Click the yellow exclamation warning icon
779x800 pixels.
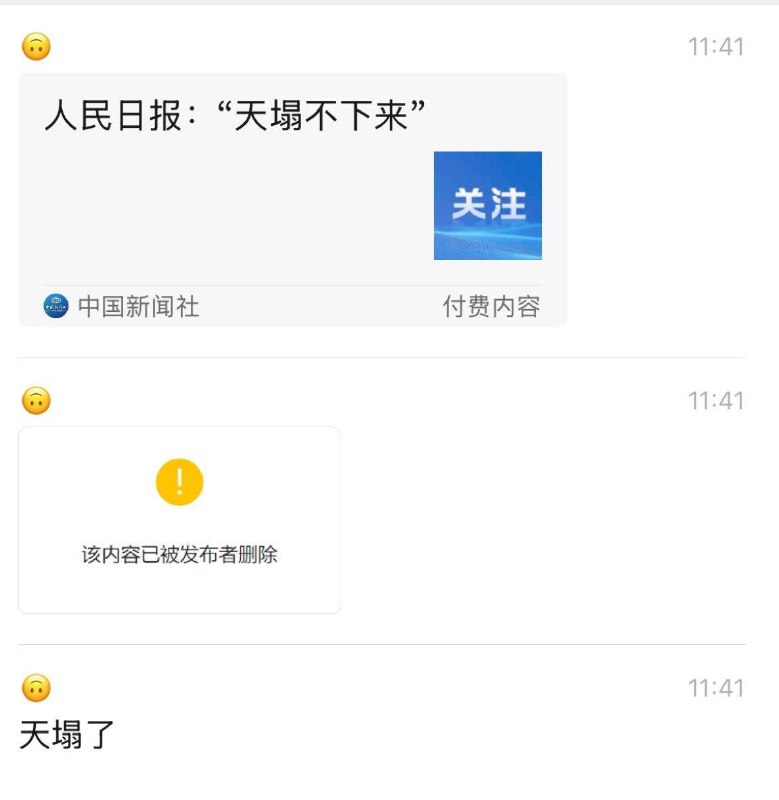178,481
